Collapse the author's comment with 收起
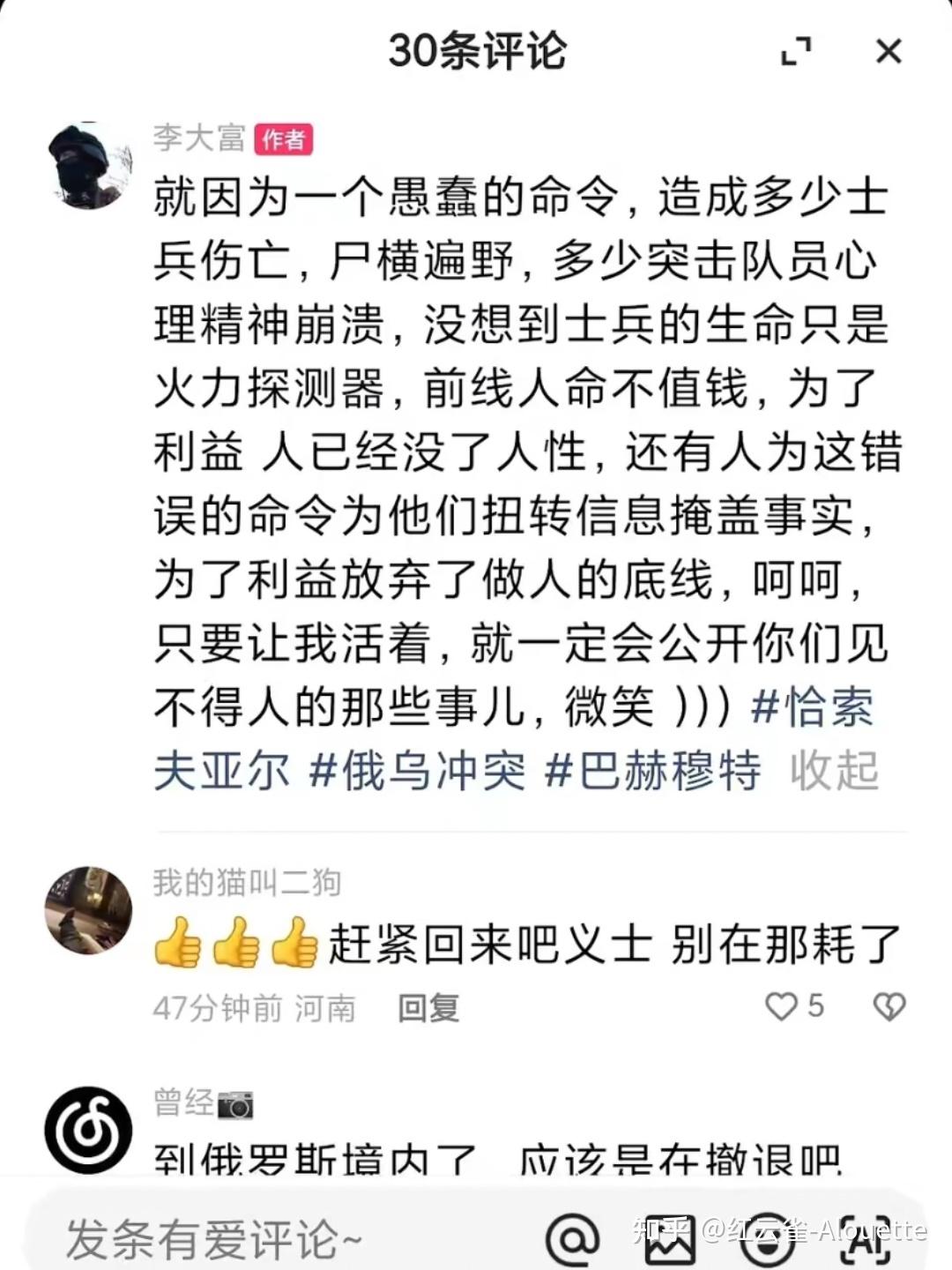The height and width of the screenshot is (1270, 952). 834,772
